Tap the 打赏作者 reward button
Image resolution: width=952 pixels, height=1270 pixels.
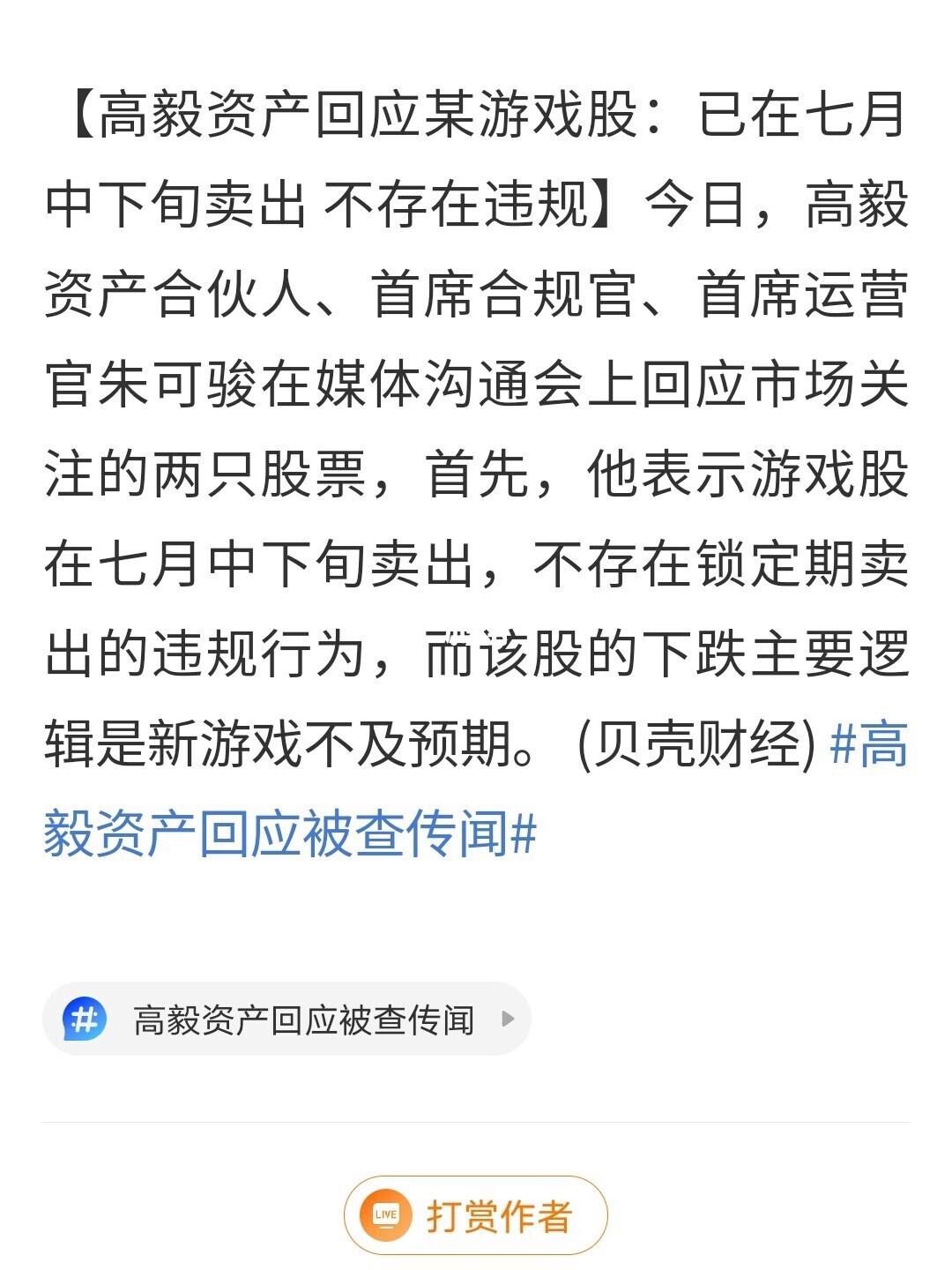click(476, 1215)
